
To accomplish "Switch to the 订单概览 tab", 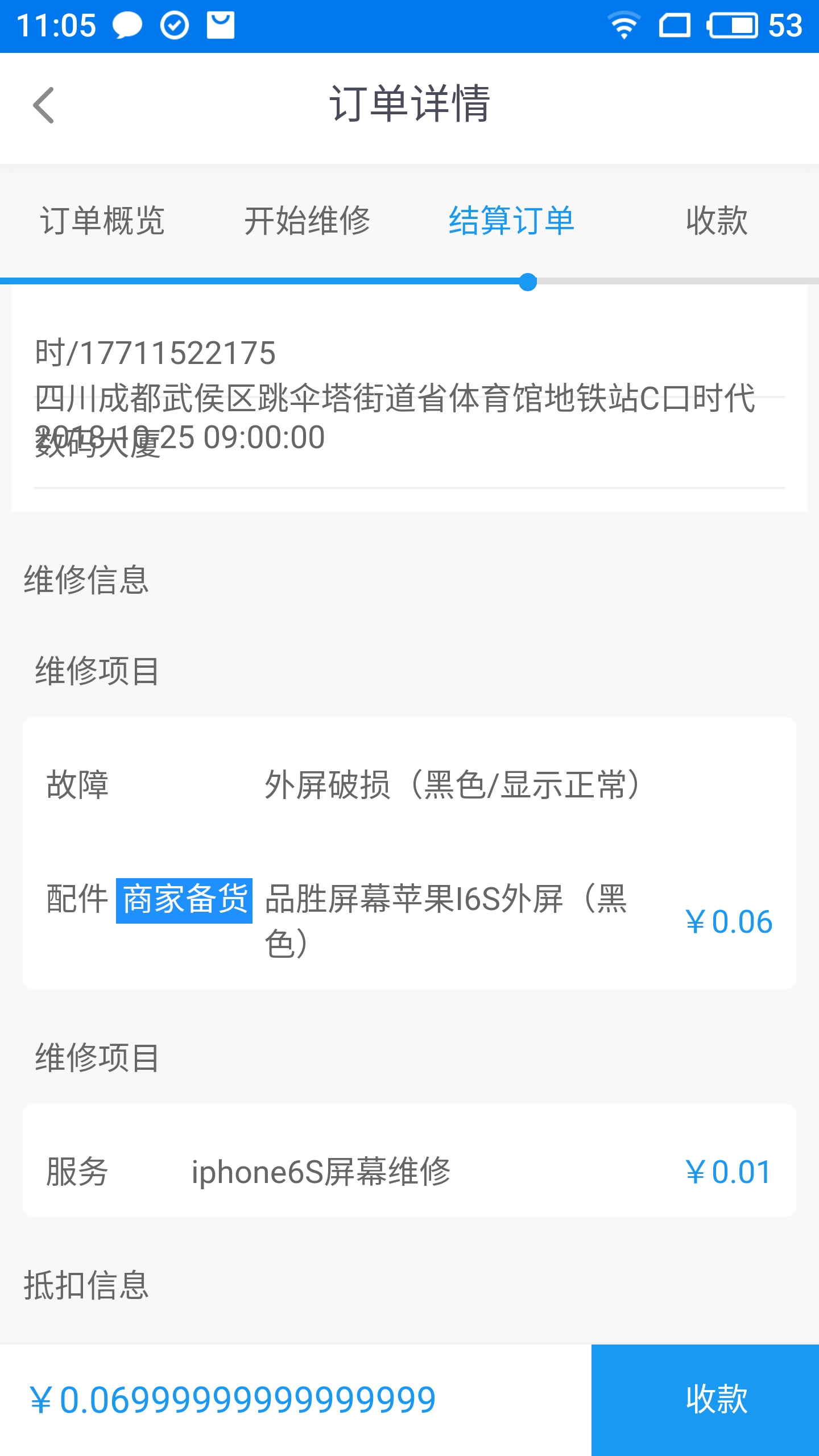I will (x=102, y=221).
